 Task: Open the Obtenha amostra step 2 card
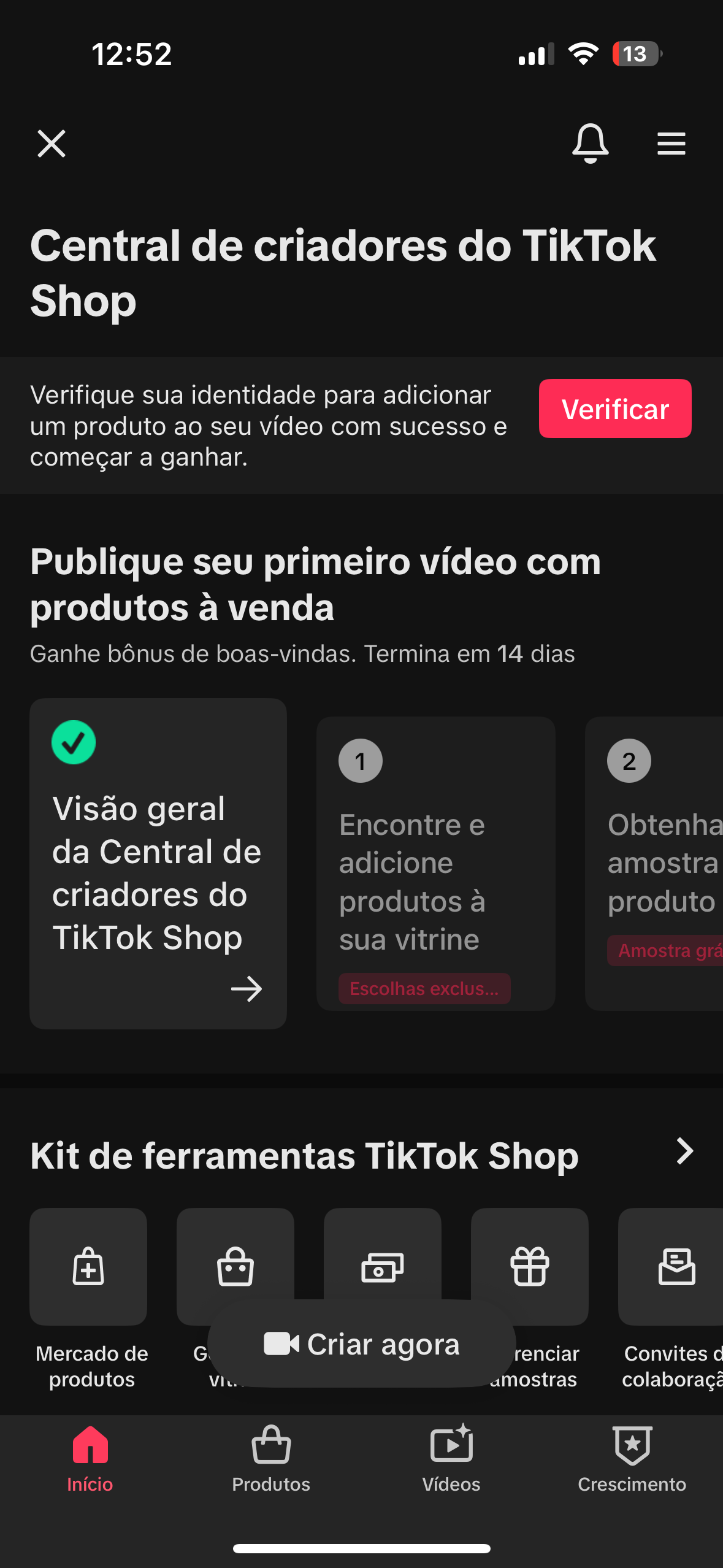(x=655, y=863)
